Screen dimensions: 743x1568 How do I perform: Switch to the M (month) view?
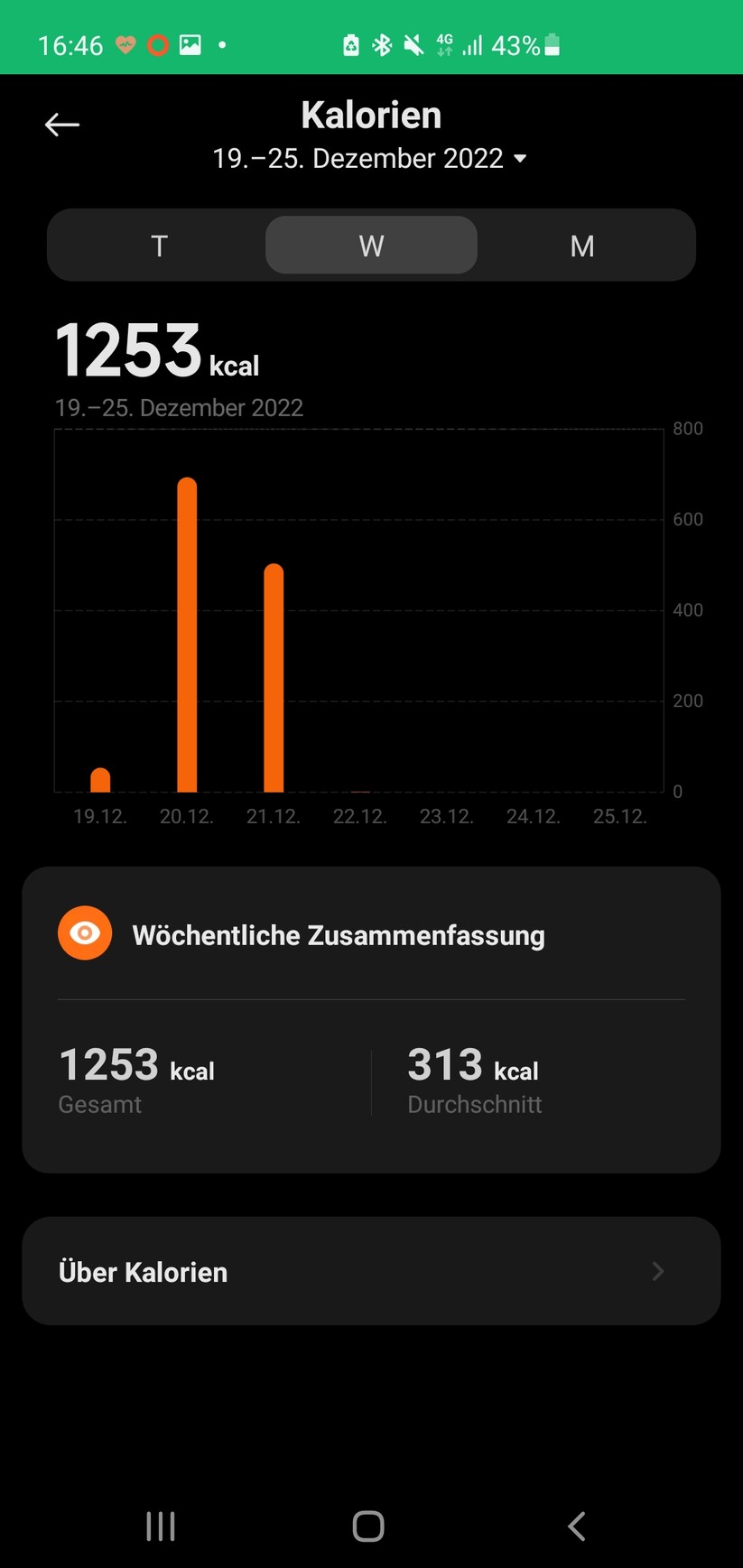582,246
